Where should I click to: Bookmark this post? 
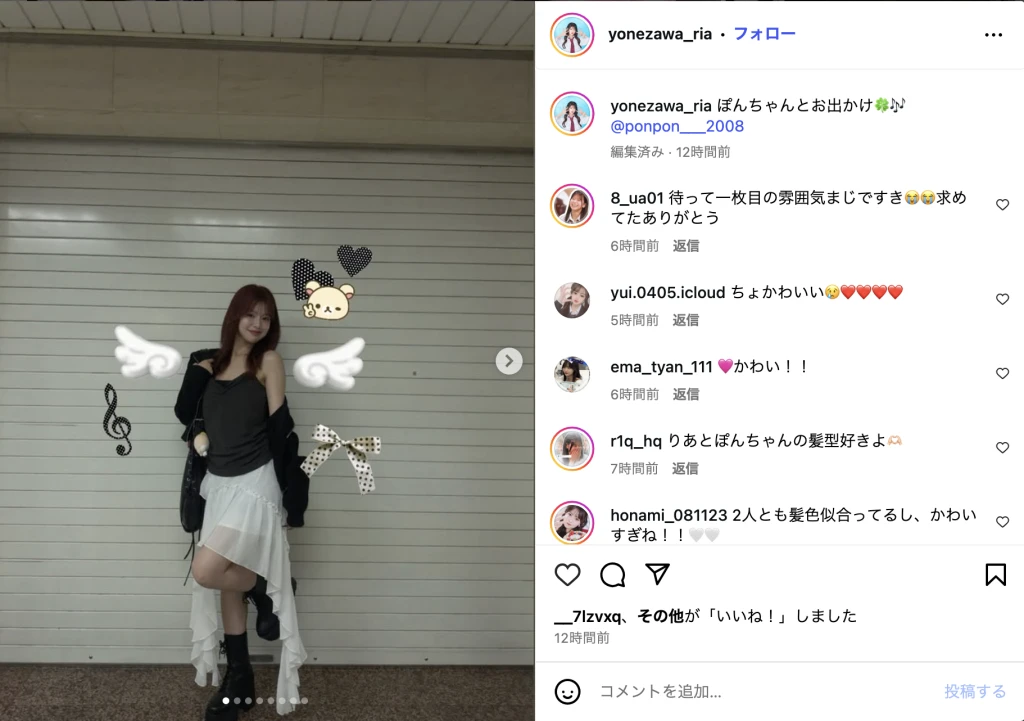click(995, 574)
